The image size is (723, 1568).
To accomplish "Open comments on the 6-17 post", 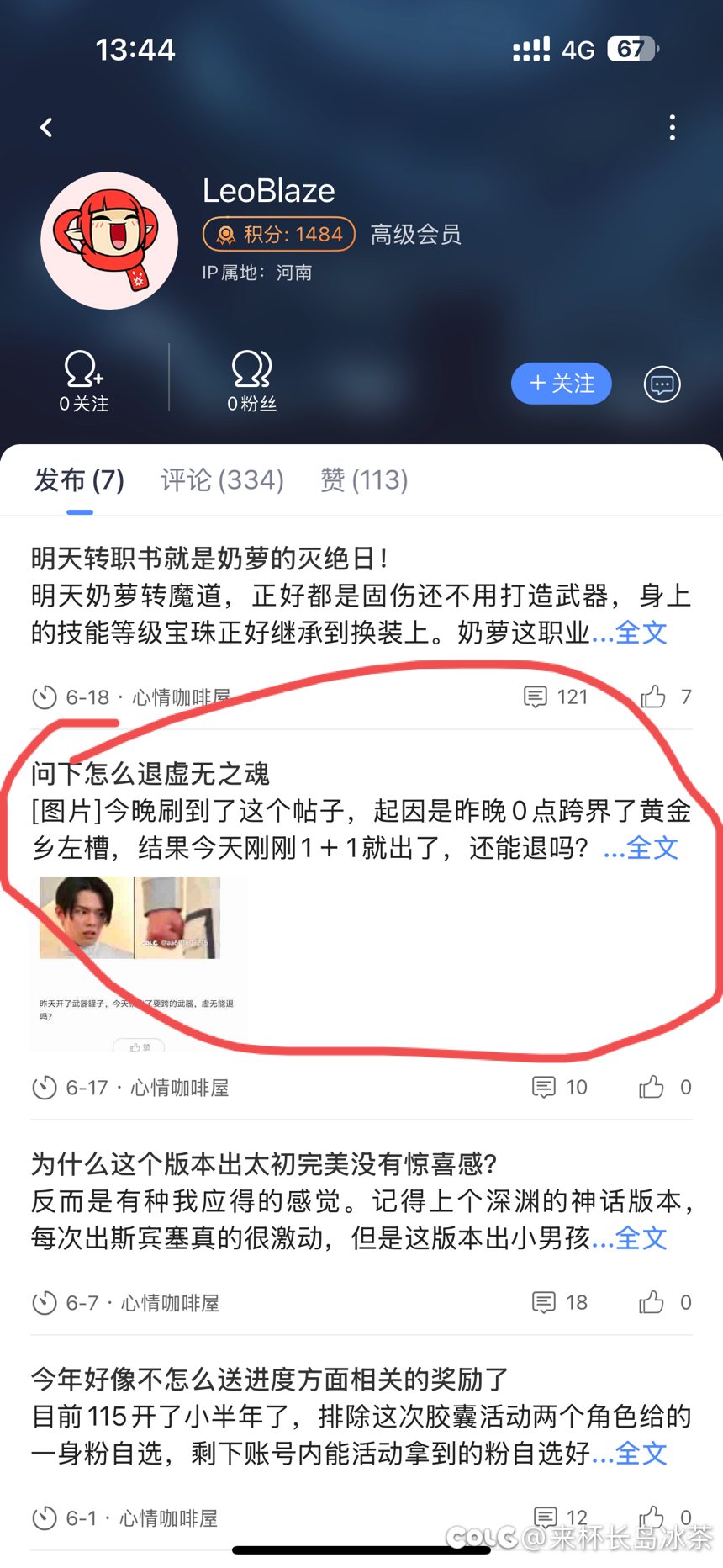I will (x=559, y=1087).
